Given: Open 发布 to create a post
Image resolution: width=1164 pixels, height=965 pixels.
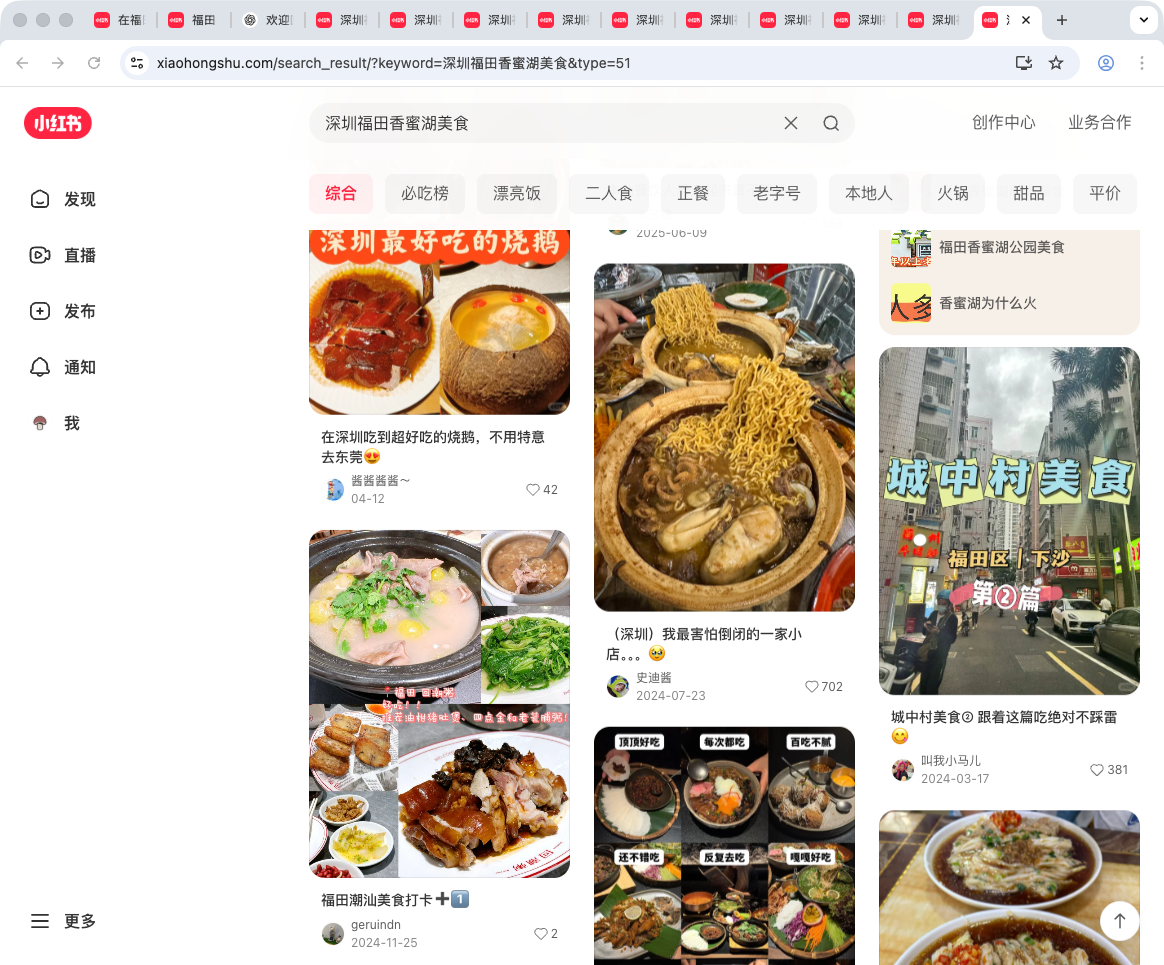Looking at the screenshot, I should [64, 311].
